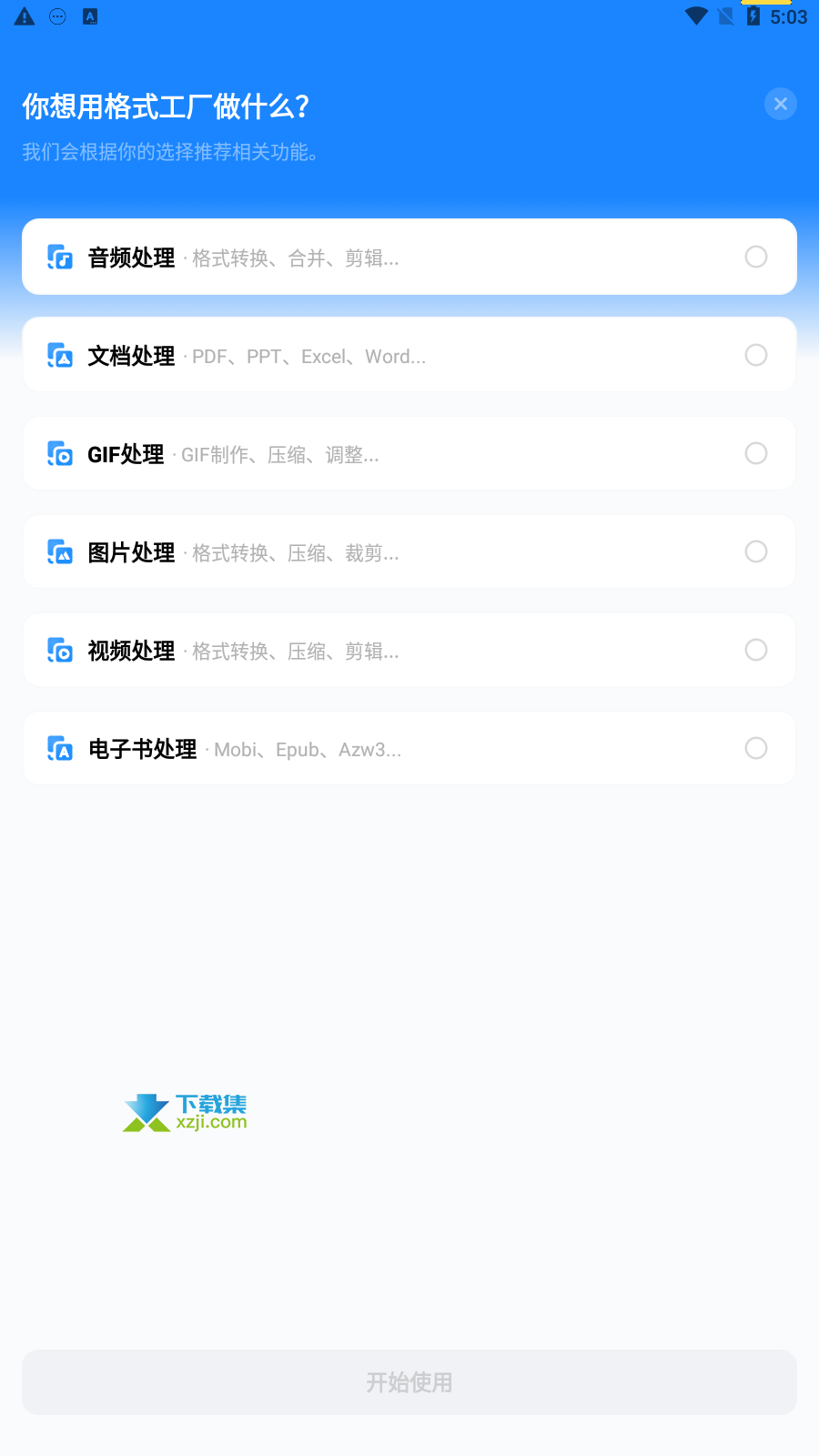
Task: Select the 音频处理 option
Action: pyautogui.click(x=409, y=257)
